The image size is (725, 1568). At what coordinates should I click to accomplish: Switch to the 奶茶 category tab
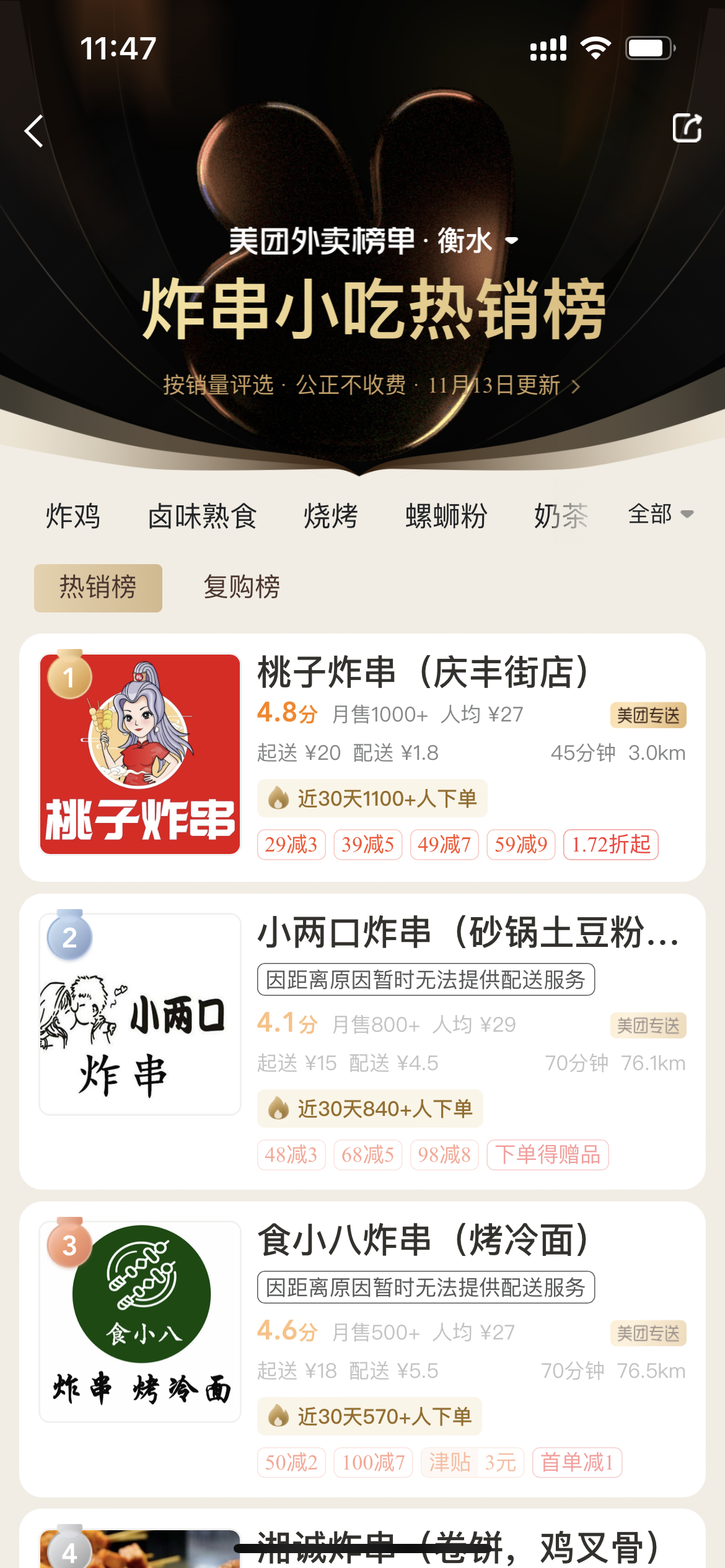561,516
